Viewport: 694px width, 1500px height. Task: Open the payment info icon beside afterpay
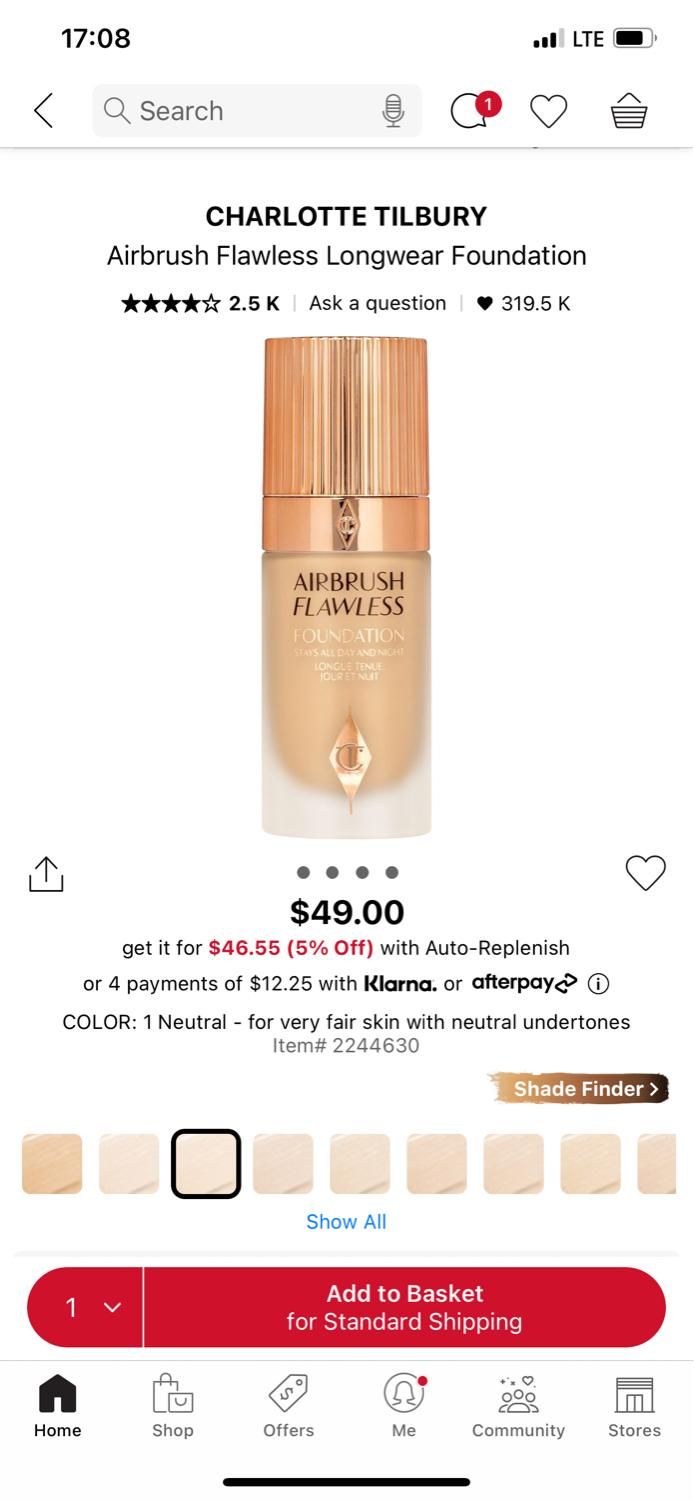[598, 983]
